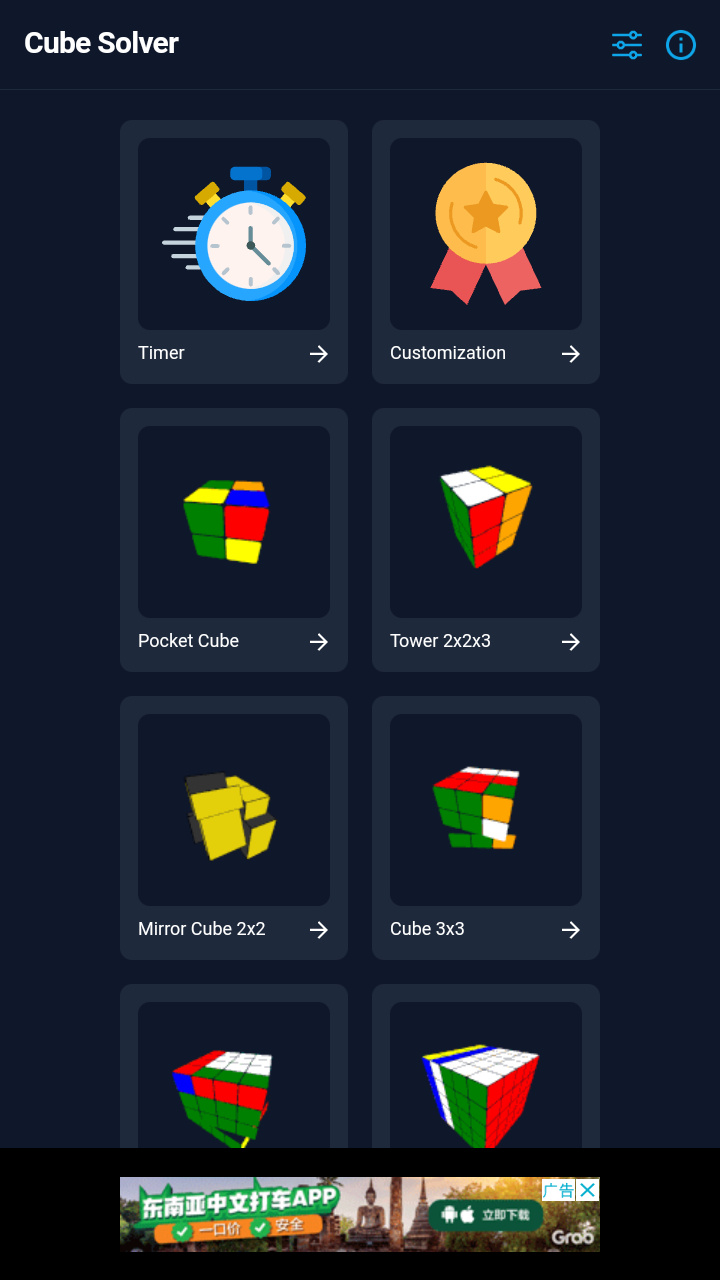The height and width of the screenshot is (1280, 720).
Task: Tap the Mirror Cube 2x2 arrow
Action: [x=318, y=930]
